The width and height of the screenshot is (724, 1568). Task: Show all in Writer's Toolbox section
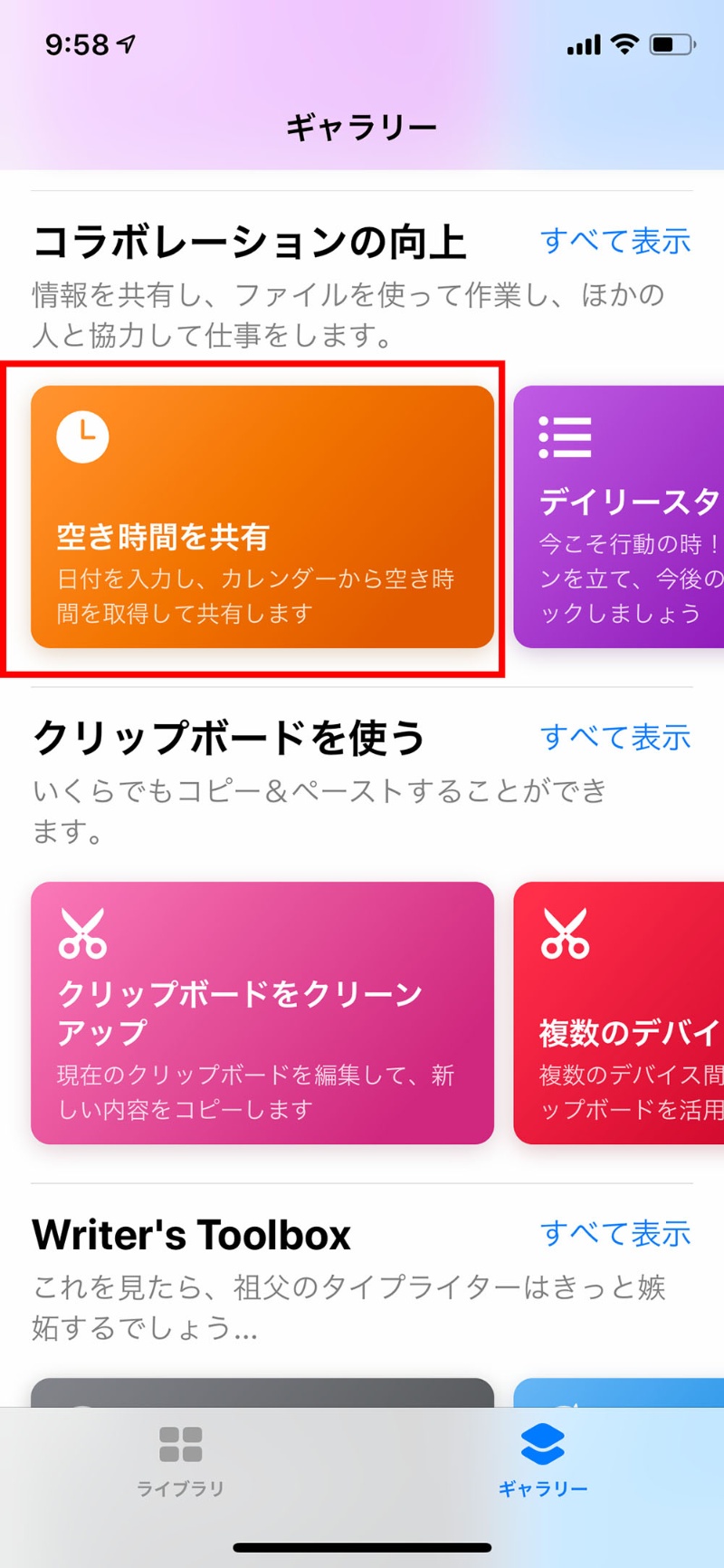pyautogui.click(x=615, y=1233)
